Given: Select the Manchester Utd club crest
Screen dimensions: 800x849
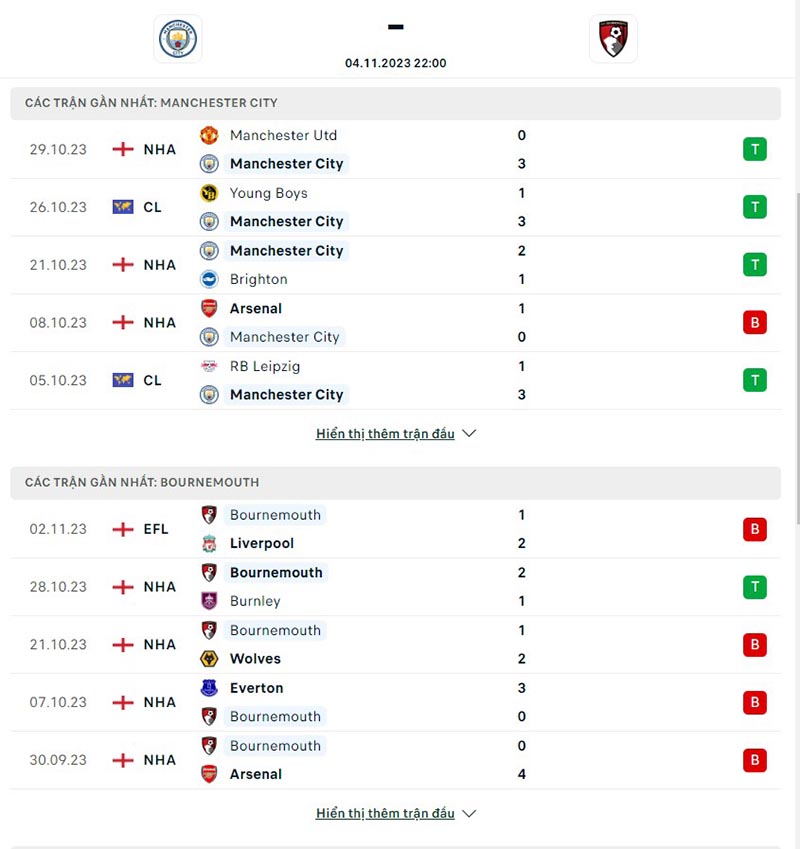Looking at the screenshot, I should (210, 135).
